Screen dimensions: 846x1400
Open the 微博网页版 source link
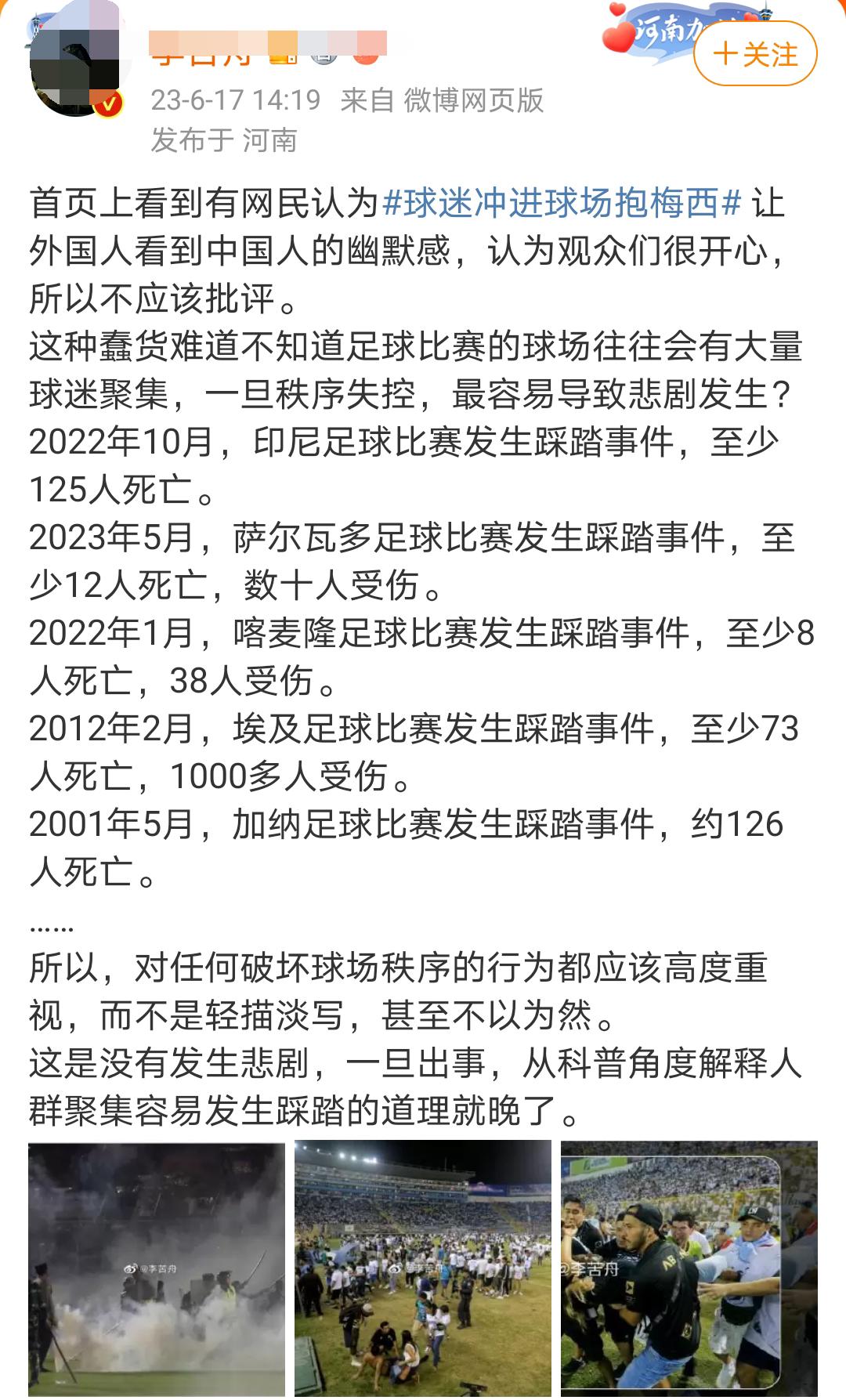click(474, 101)
